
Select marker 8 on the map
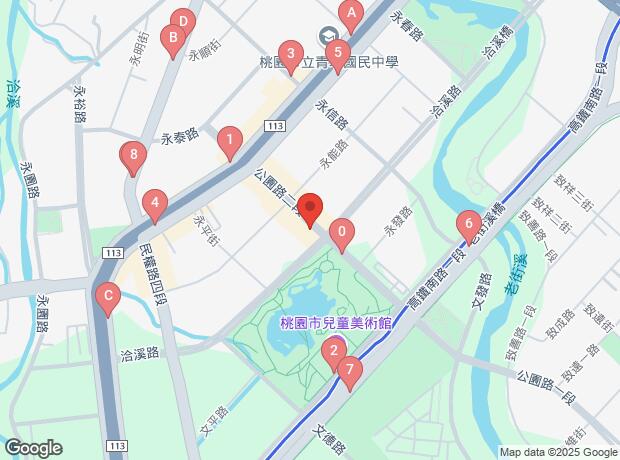click(131, 155)
